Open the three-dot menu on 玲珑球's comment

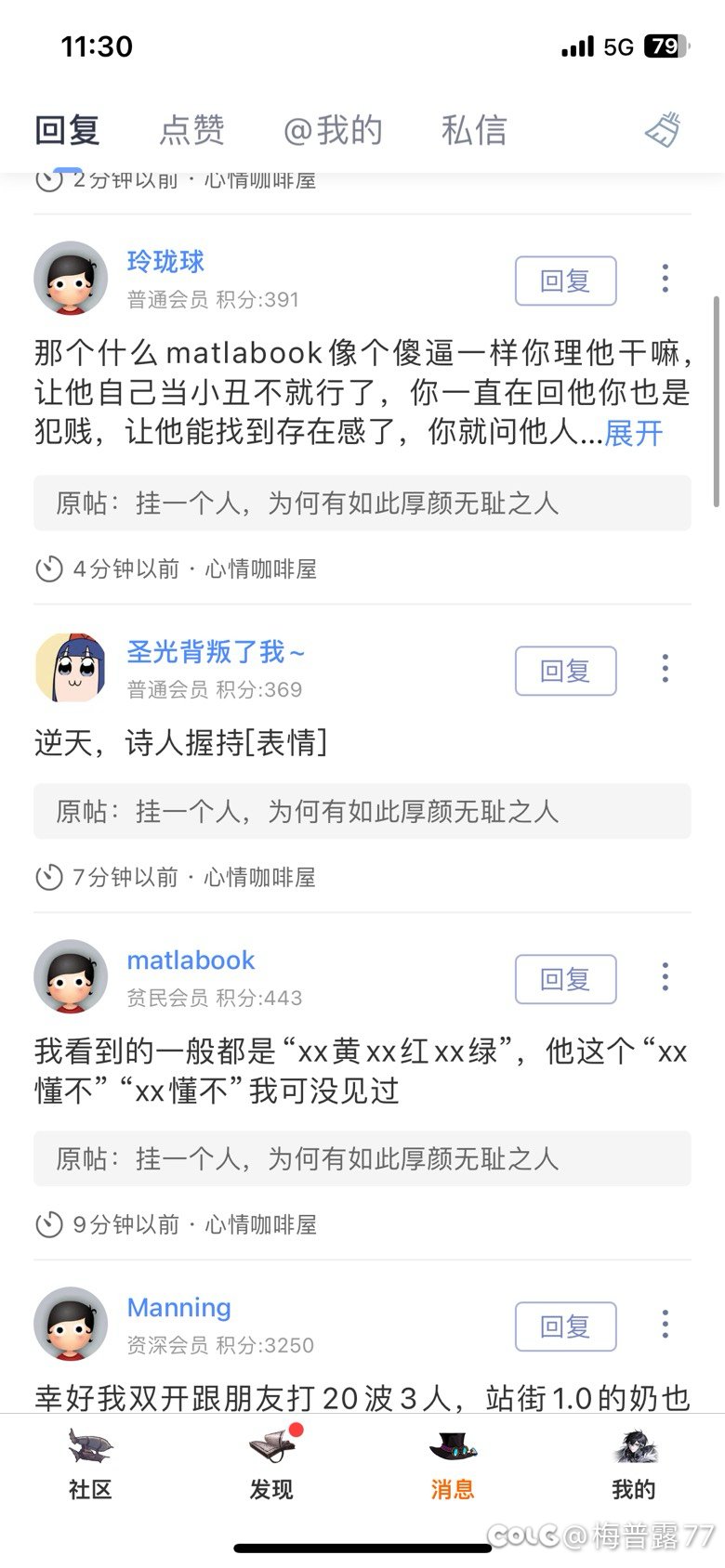click(665, 279)
